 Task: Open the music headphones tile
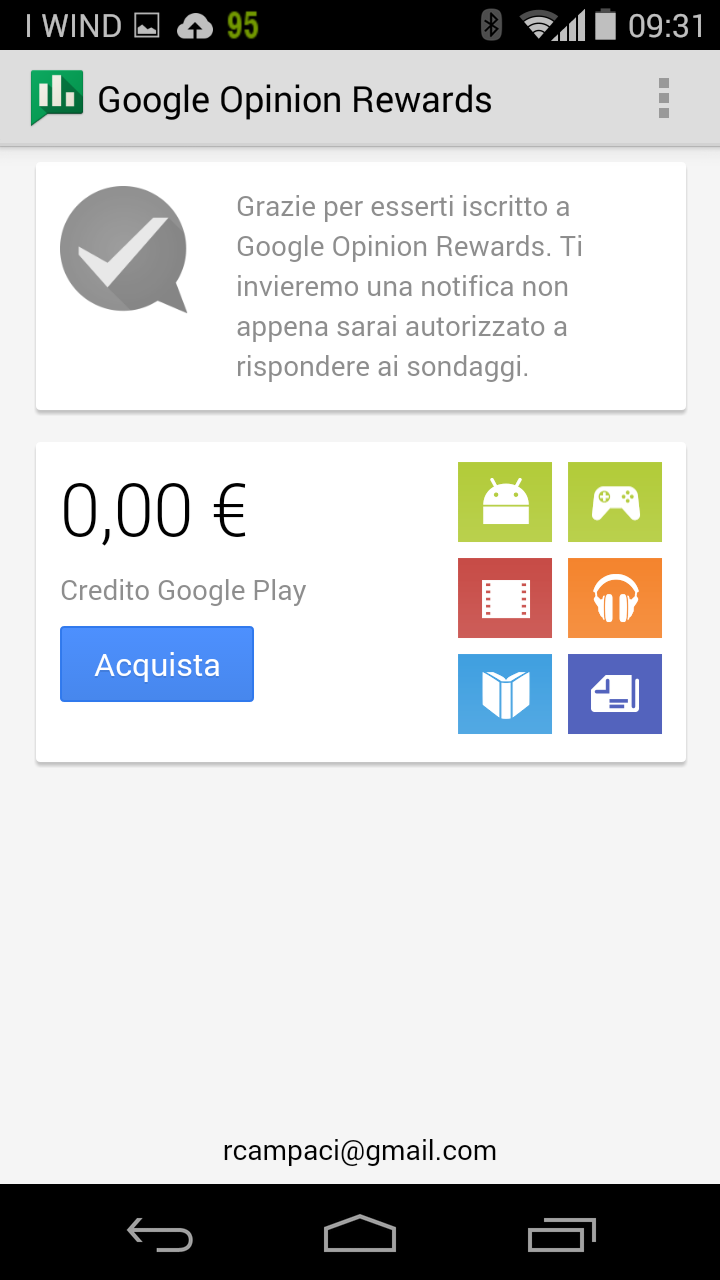(x=615, y=598)
